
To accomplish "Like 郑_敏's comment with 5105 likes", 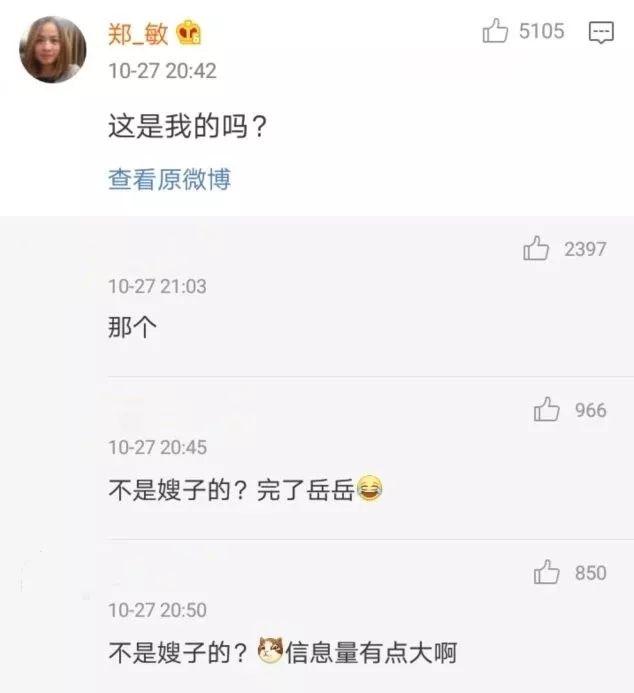I will pos(496,32).
